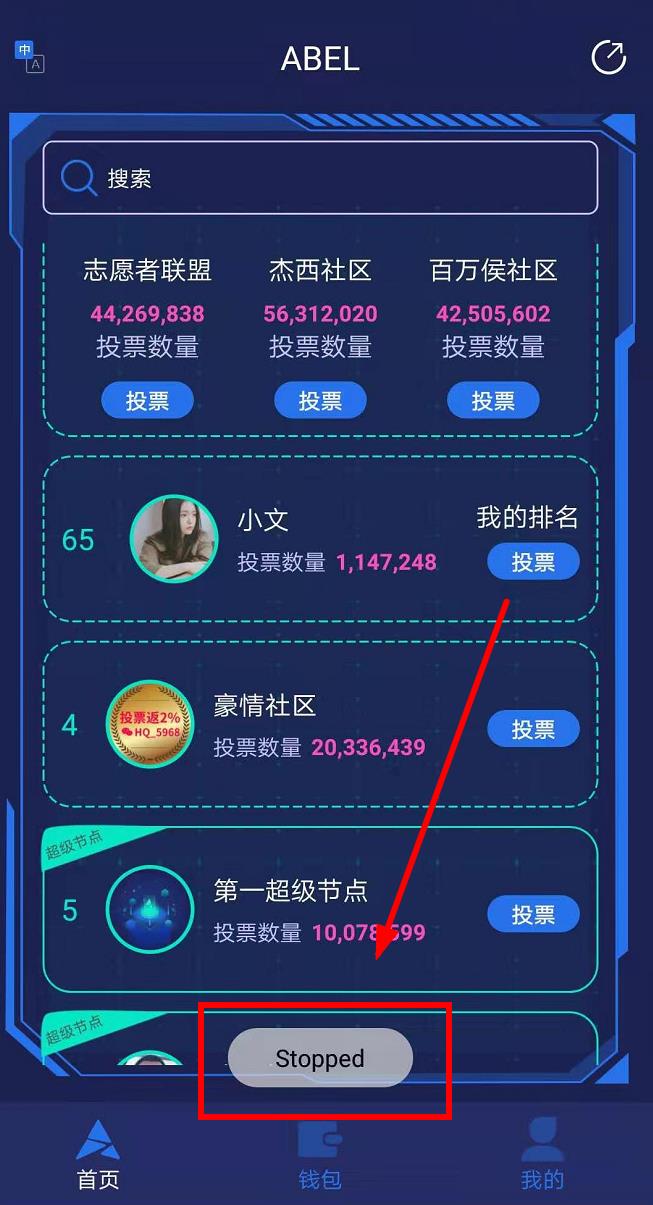
Task: Open the share/export icon top right
Action: coord(608,58)
